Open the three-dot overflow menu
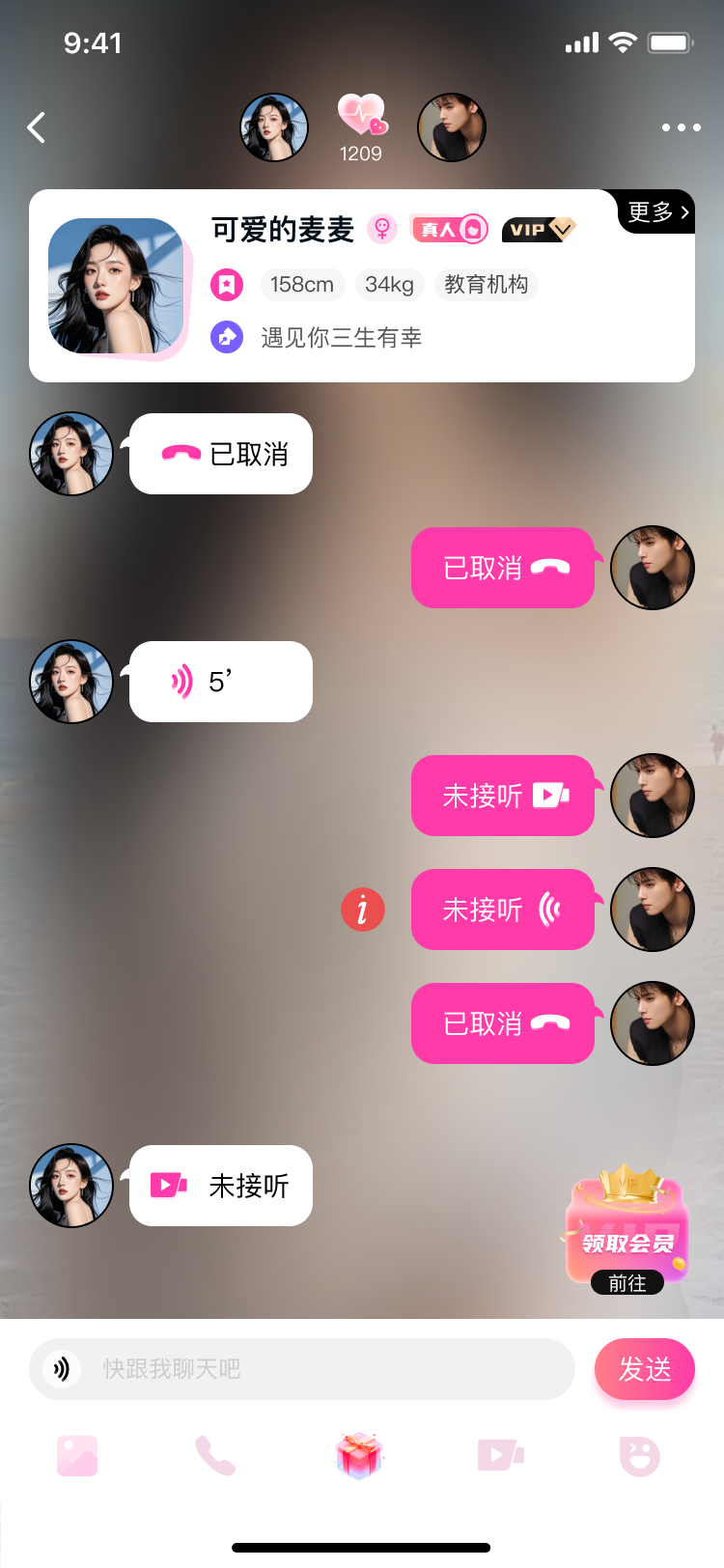 (681, 127)
